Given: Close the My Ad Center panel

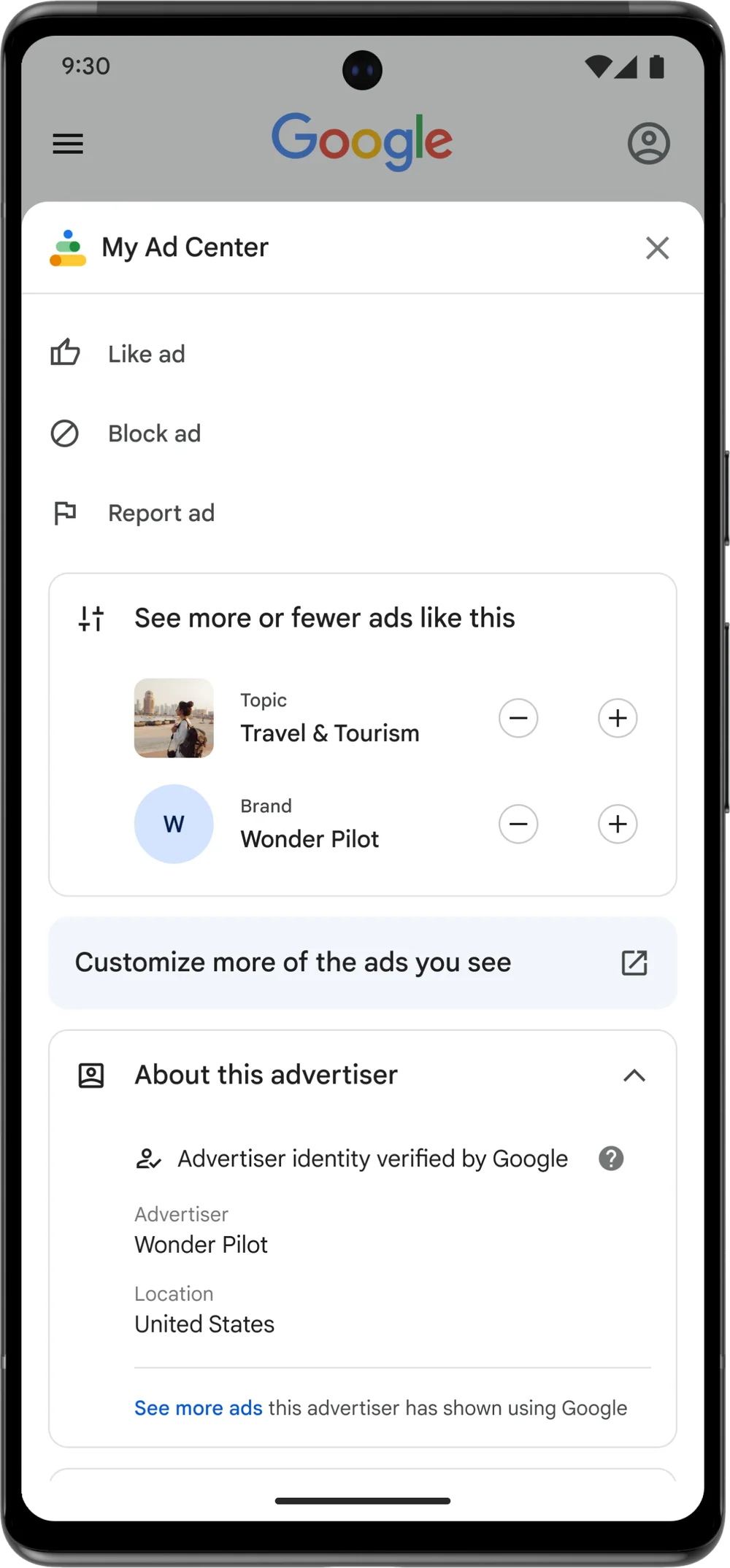Looking at the screenshot, I should click(x=657, y=248).
